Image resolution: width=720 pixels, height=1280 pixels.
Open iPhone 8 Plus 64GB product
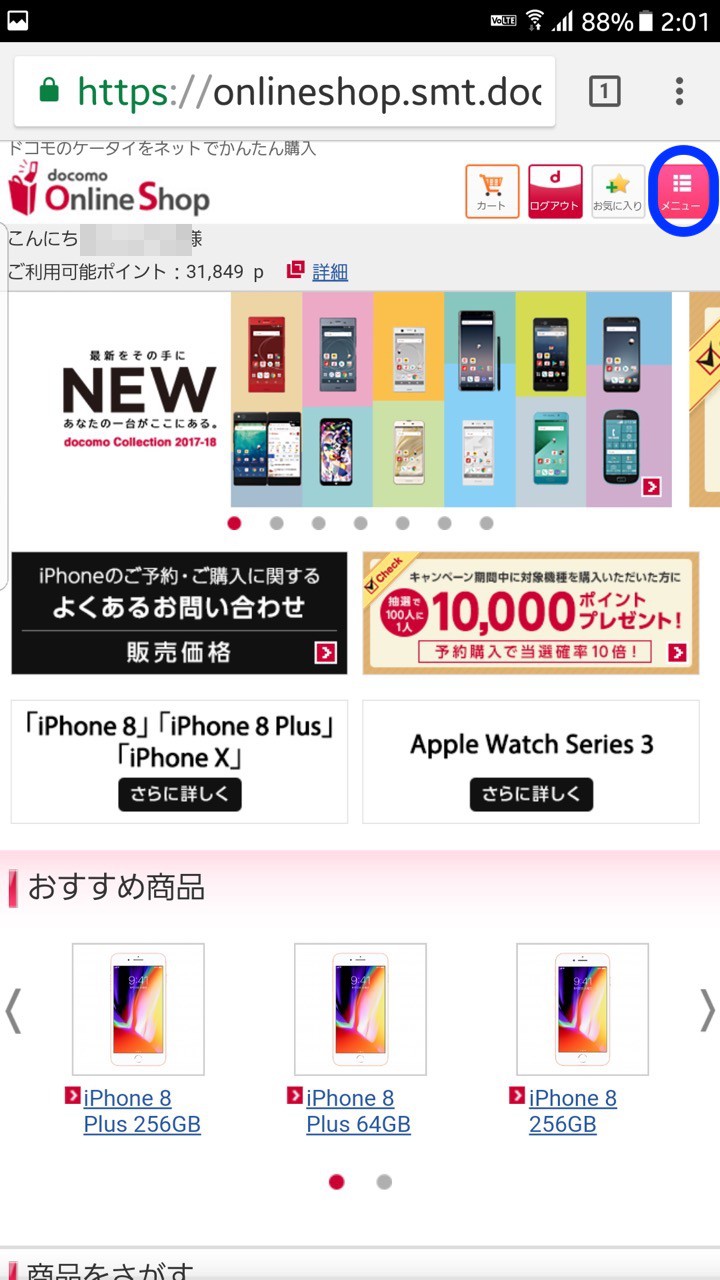click(358, 1111)
